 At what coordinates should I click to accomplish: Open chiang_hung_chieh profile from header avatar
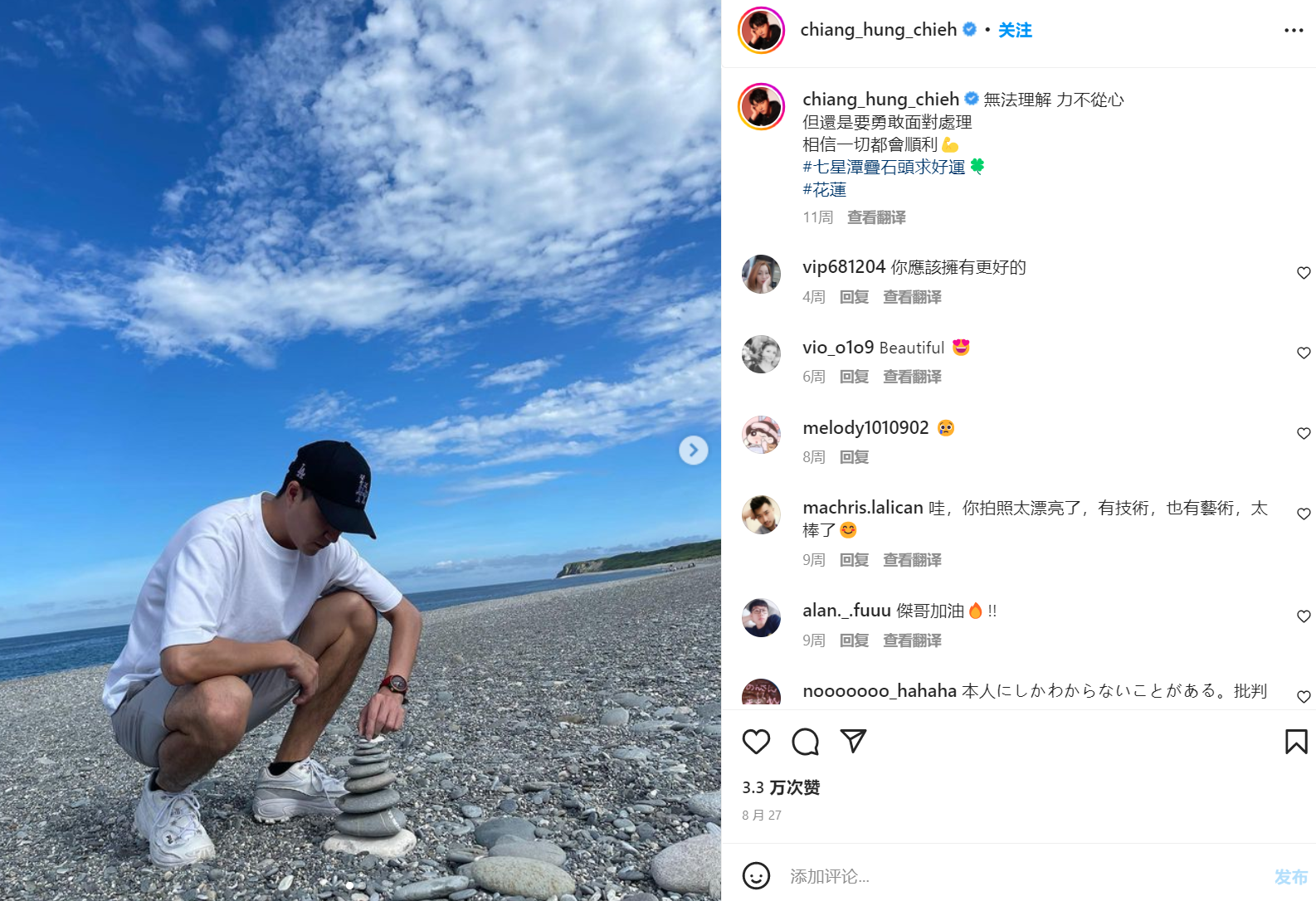pos(761,30)
